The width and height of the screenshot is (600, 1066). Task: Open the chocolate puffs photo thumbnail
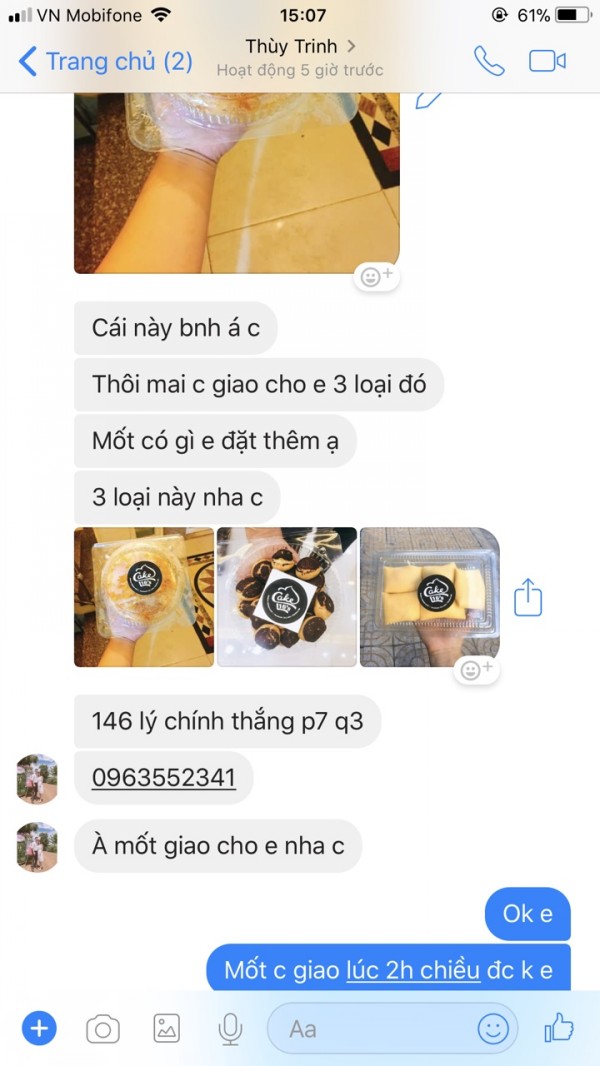coord(287,597)
